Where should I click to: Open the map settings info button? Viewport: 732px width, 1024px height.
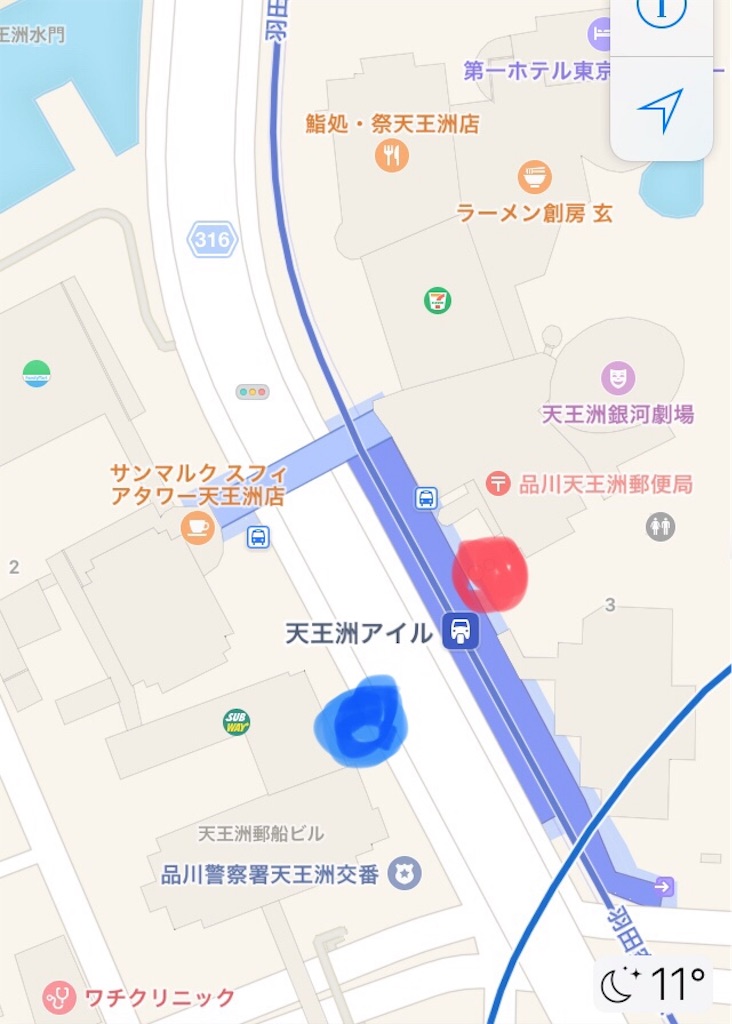click(x=661, y=12)
